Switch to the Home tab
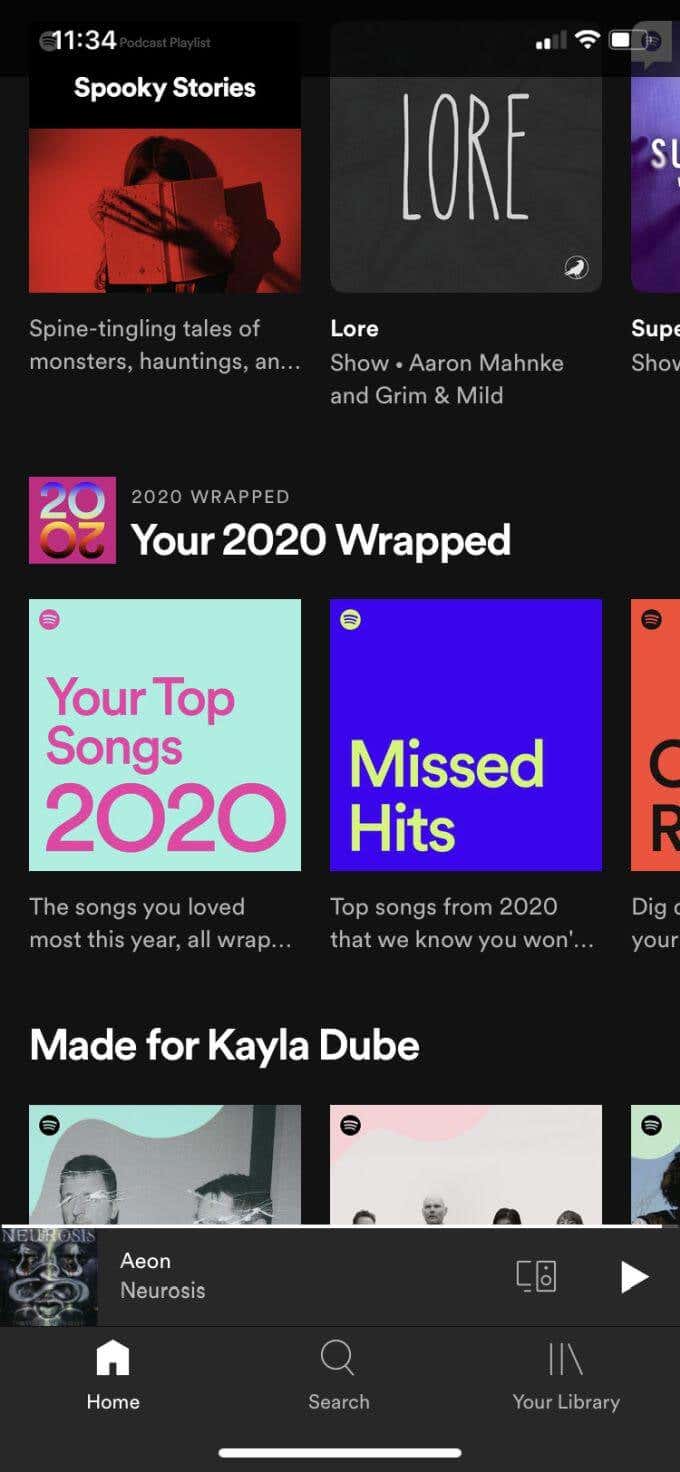 pos(113,1377)
